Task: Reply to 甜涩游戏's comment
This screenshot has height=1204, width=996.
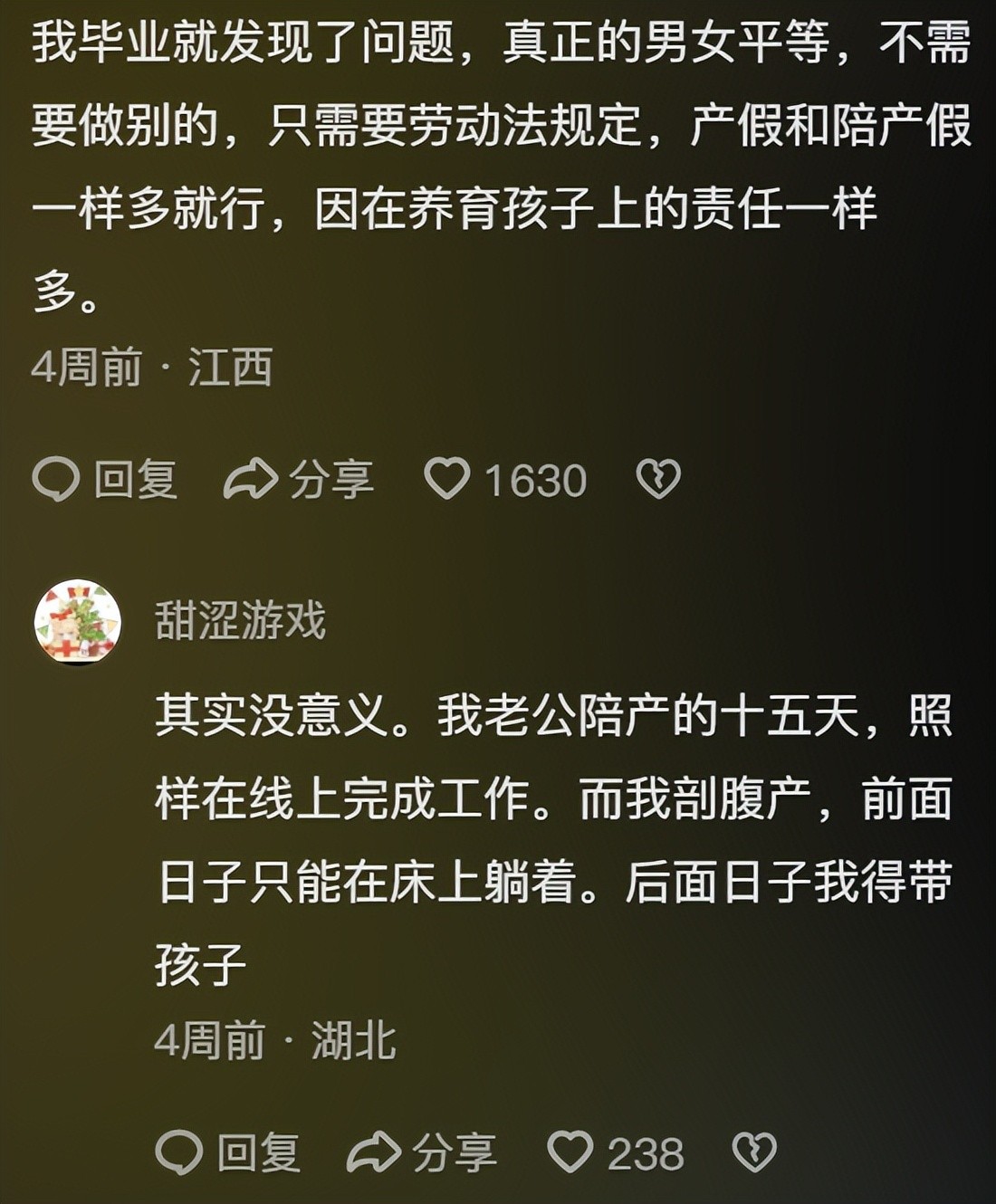Action: pyautogui.click(x=228, y=1152)
